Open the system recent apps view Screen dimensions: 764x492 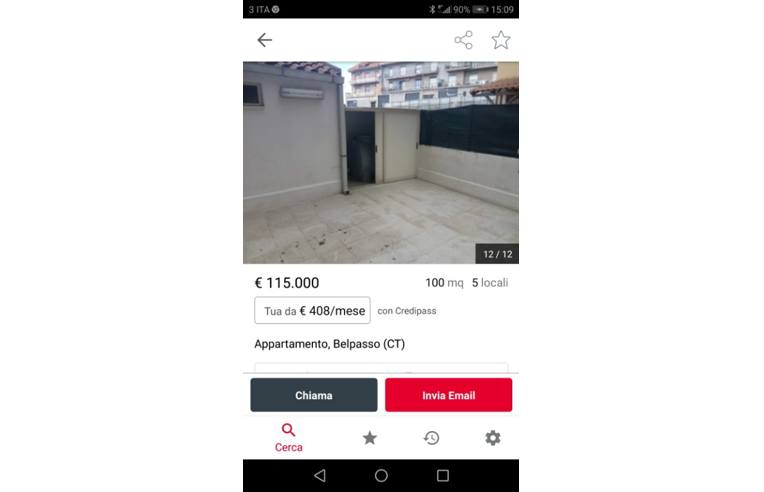[x=443, y=476]
